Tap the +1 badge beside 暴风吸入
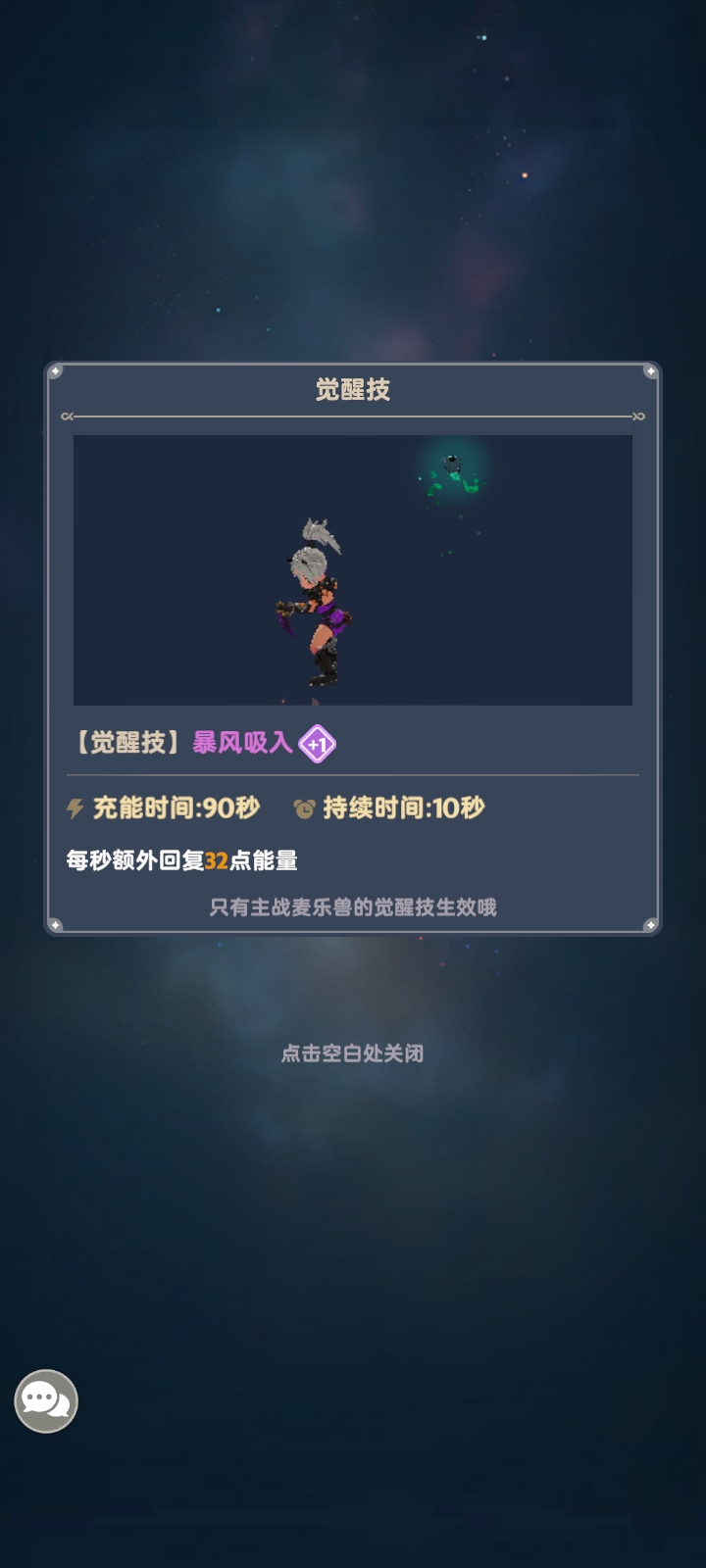Viewport: 706px width, 1568px height. (317, 744)
